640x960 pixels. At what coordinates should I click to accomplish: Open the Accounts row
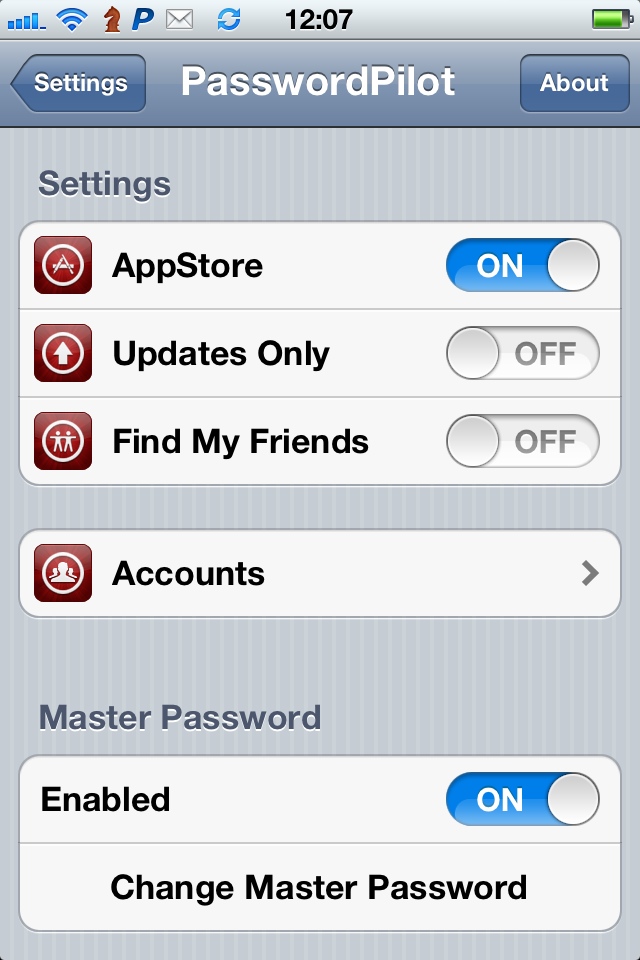pos(320,573)
